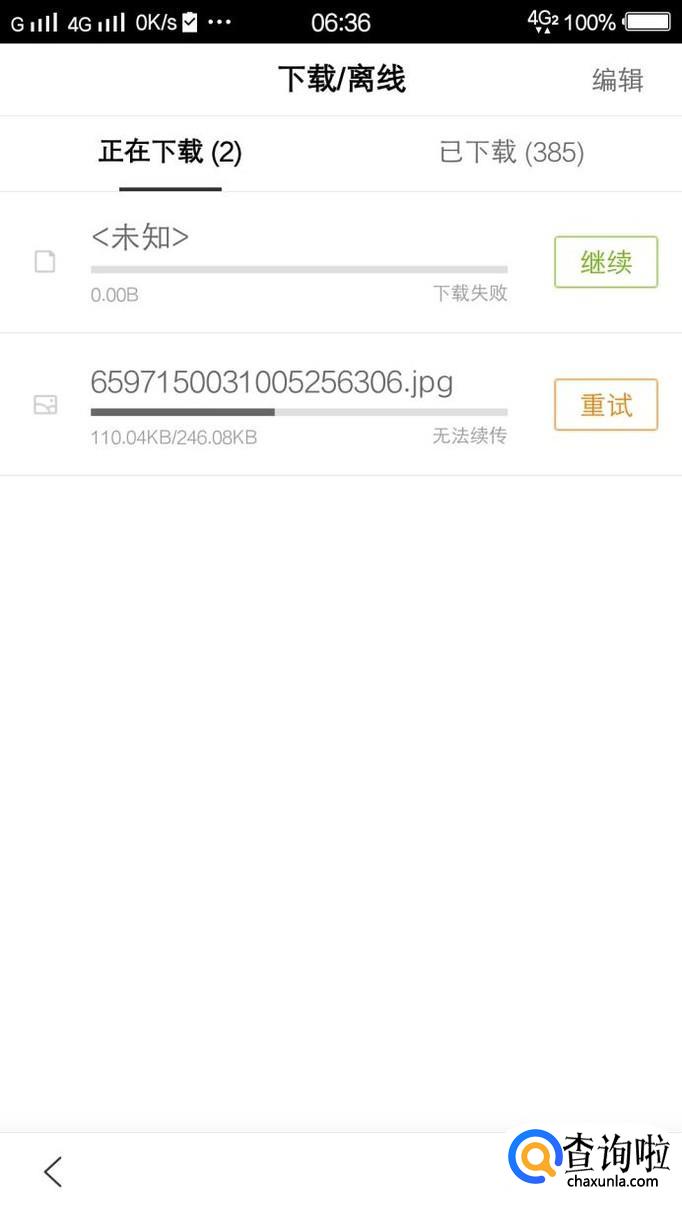This screenshot has height=1212, width=682.
Task: Select the 正在下载 (2) tab
Action: click(170, 152)
